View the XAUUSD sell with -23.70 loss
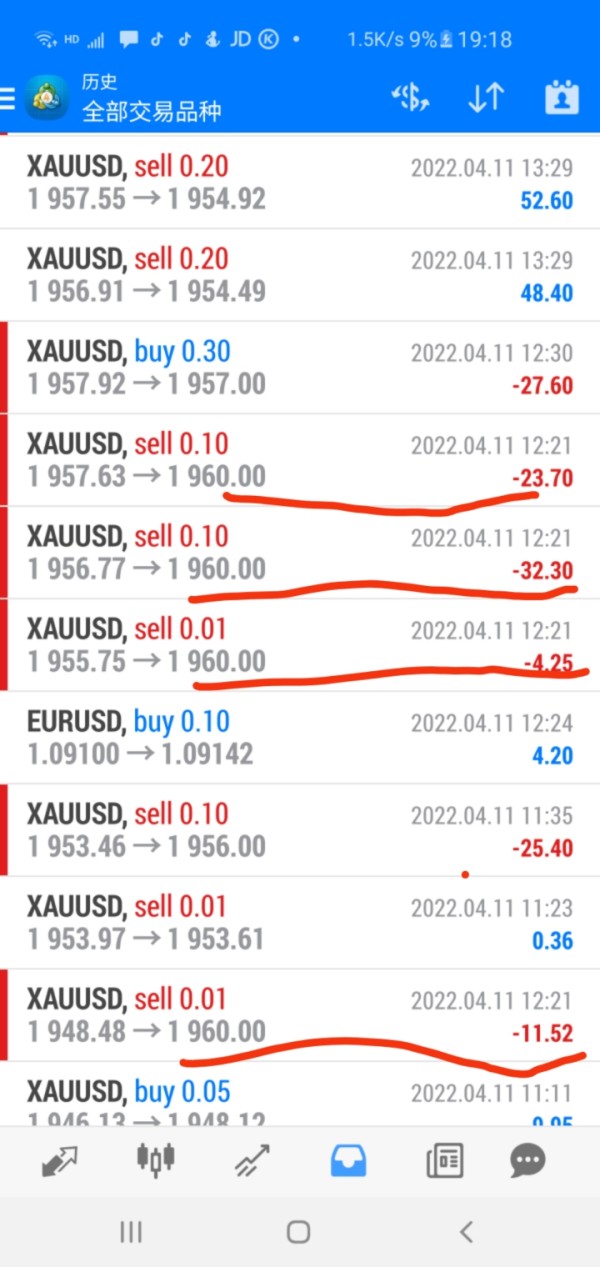This screenshot has height=1267, width=600. coord(300,459)
